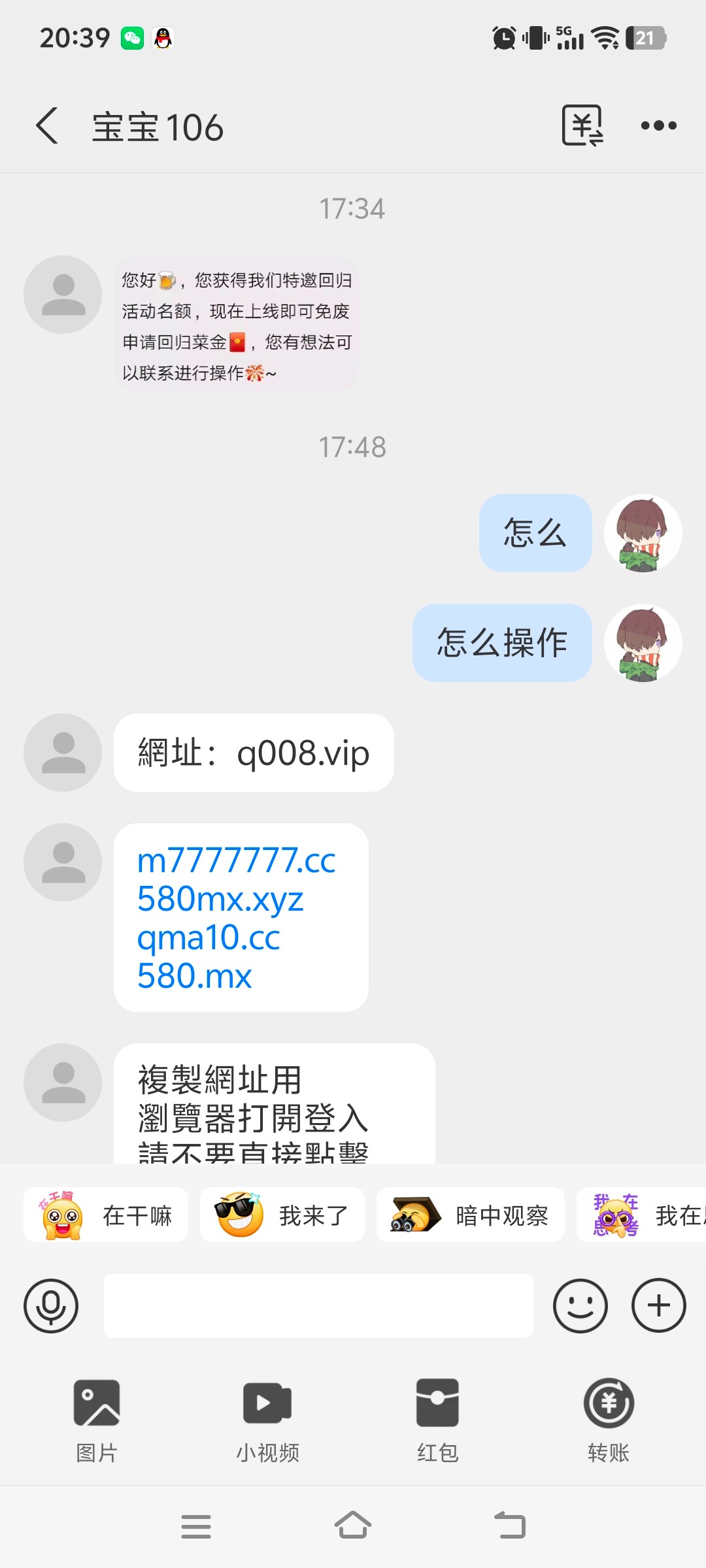Open the qma10.cc link

209,938
